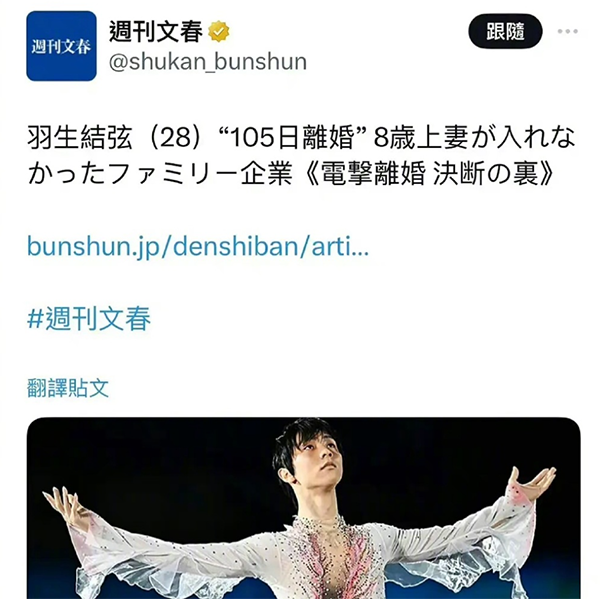Viewport: 600px width, 599px height.
Task: Open the bunshun.jp article link
Action: tap(198, 246)
